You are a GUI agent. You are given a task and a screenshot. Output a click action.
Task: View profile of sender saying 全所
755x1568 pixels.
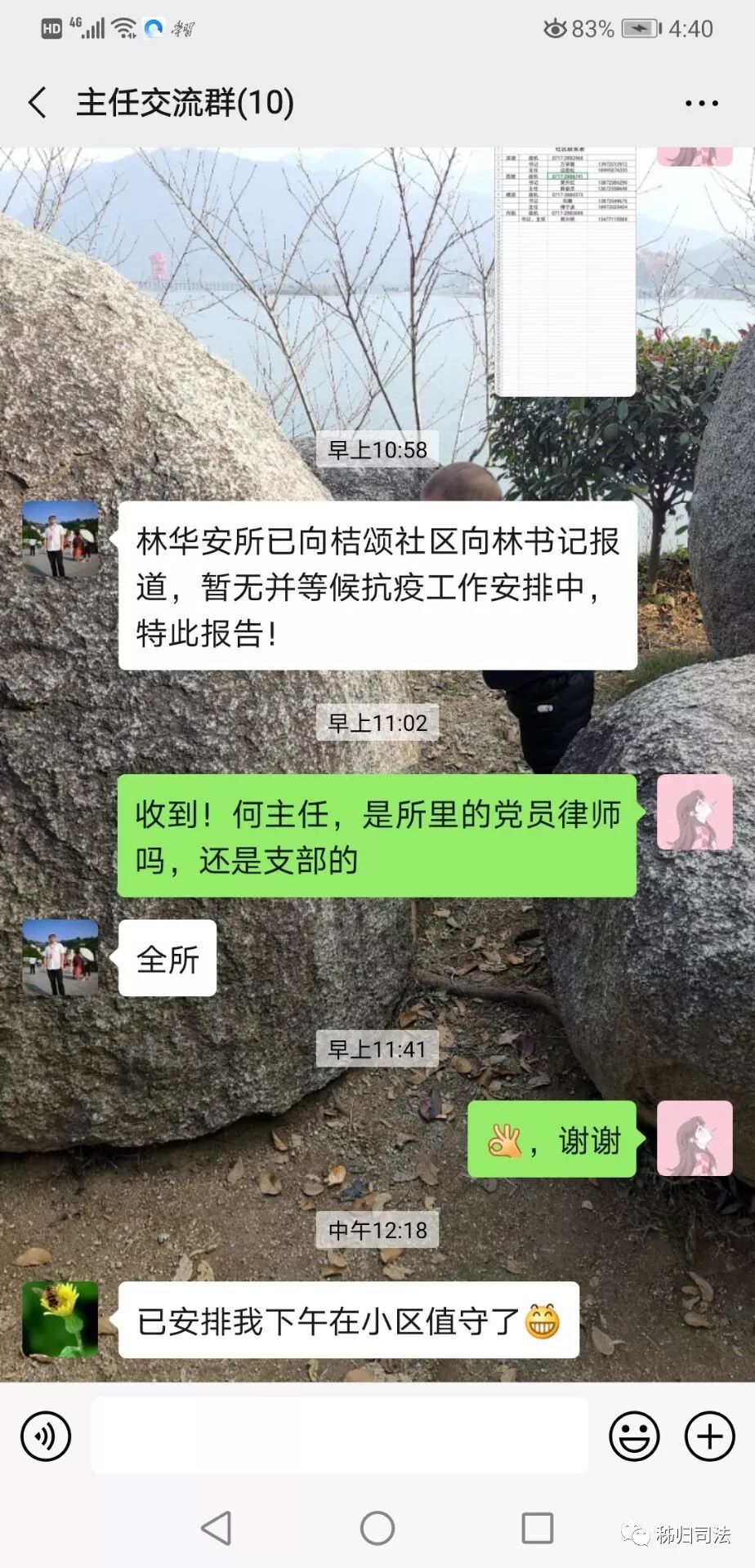pos(60,958)
